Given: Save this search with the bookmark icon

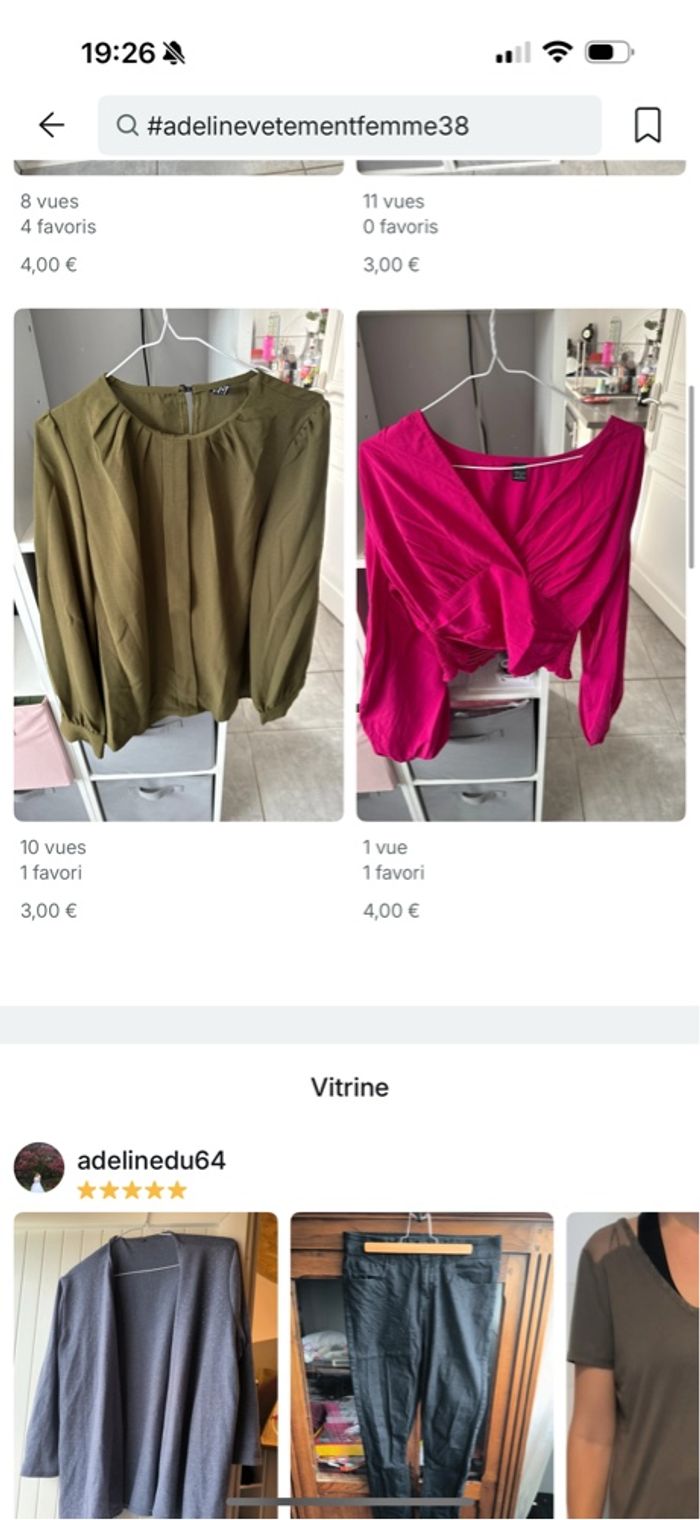Looking at the screenshot, I should (x=647, y=126).
